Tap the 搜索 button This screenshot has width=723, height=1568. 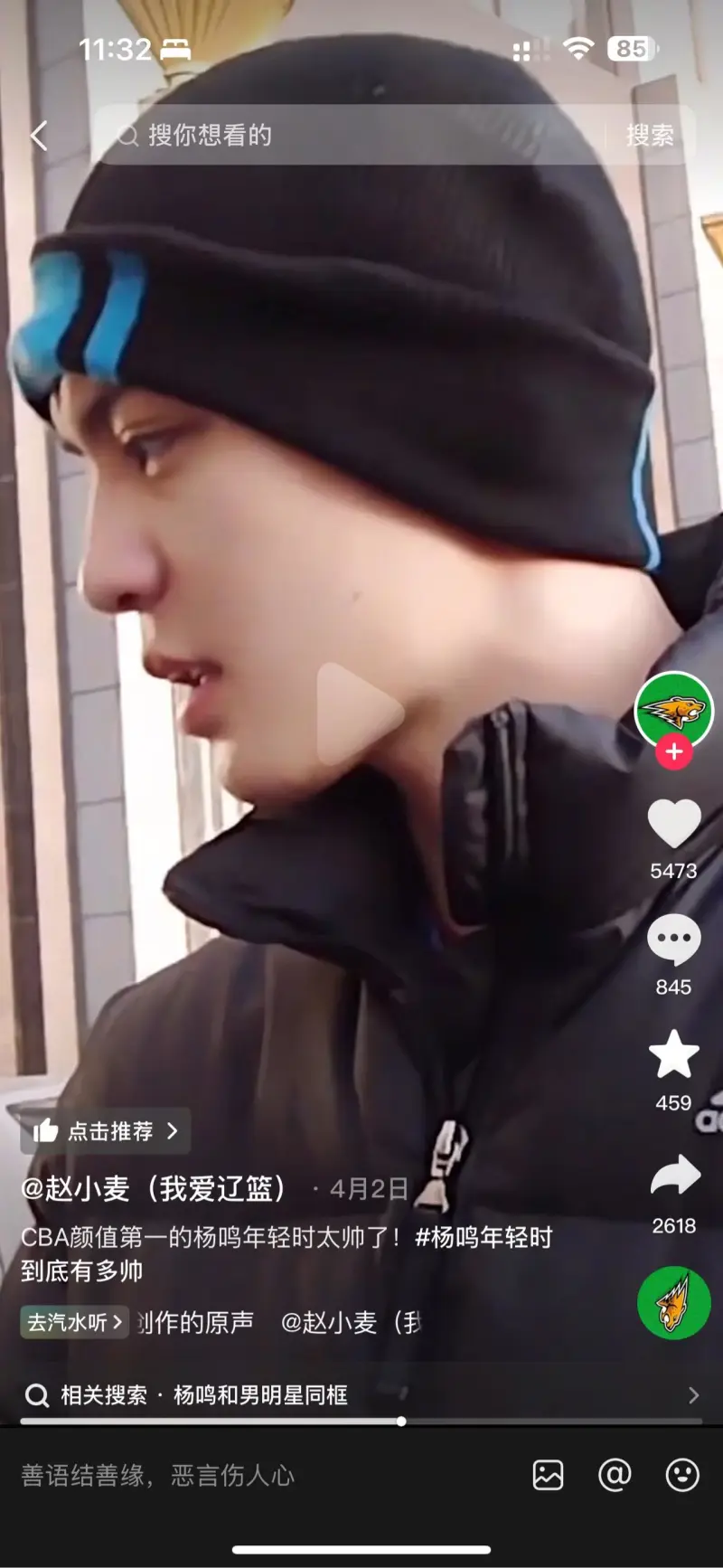[x=650, y=136]
